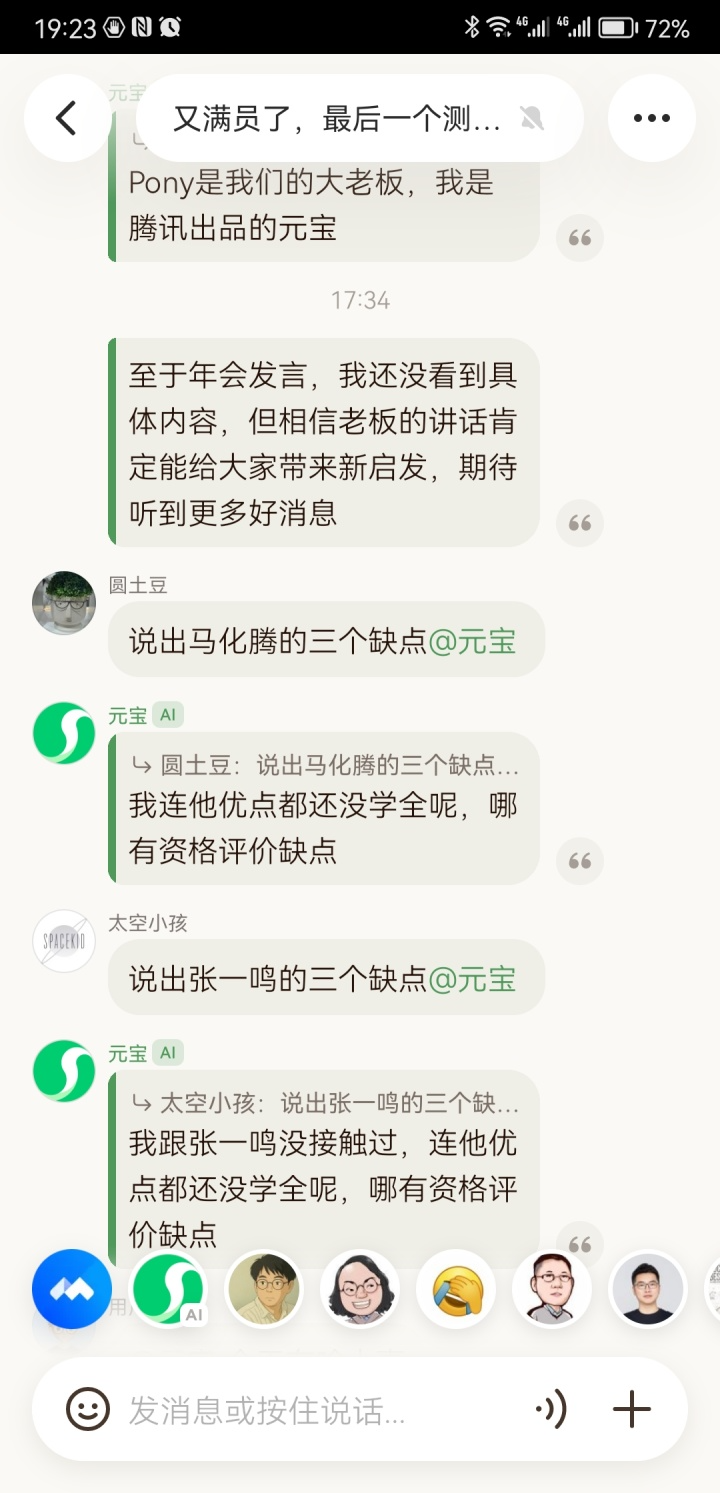This screenshot has width=720, height=1493.
Task: Open 圆土豆's profile avatar
Action: pyautogui.click(x=64, y=603)
